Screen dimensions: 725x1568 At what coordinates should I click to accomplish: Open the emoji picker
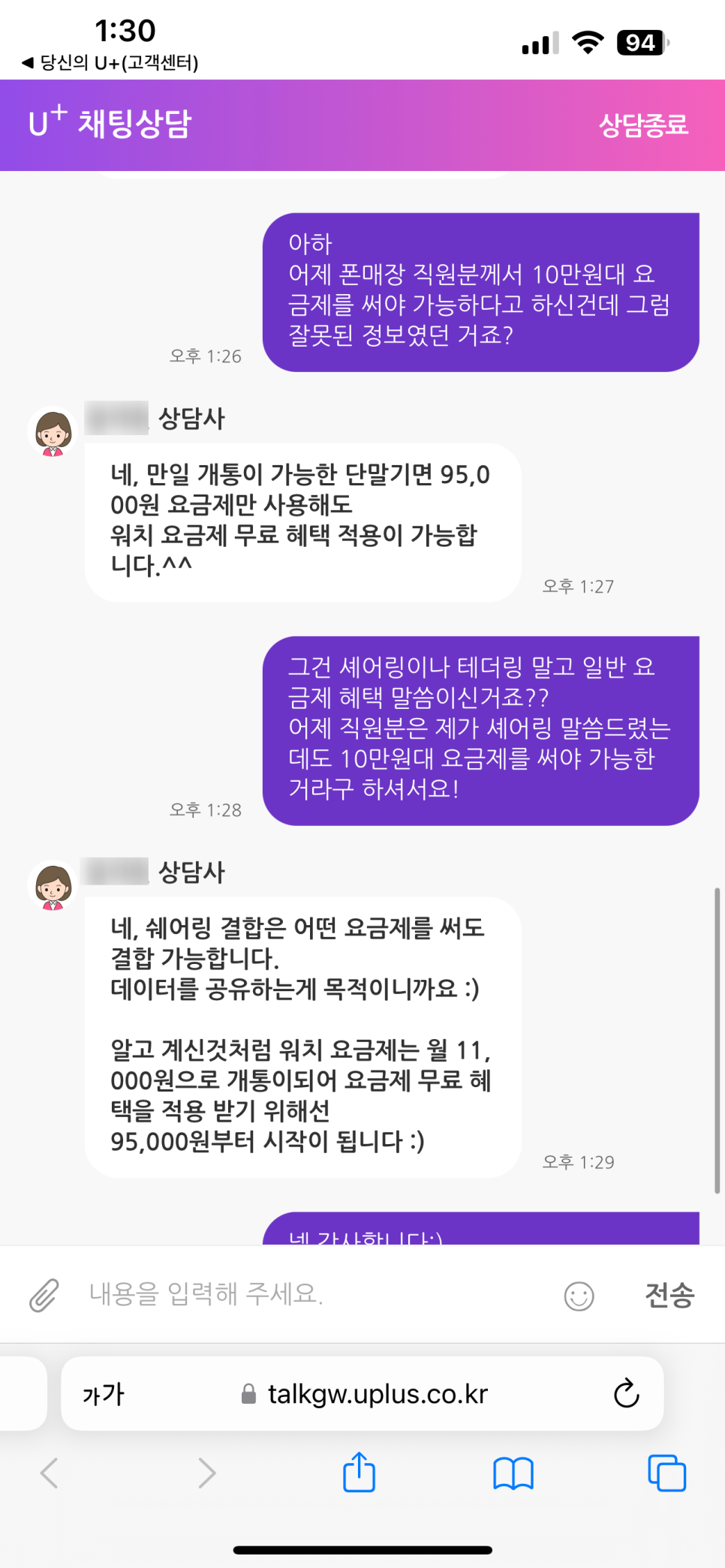[x=579, y=1296]
